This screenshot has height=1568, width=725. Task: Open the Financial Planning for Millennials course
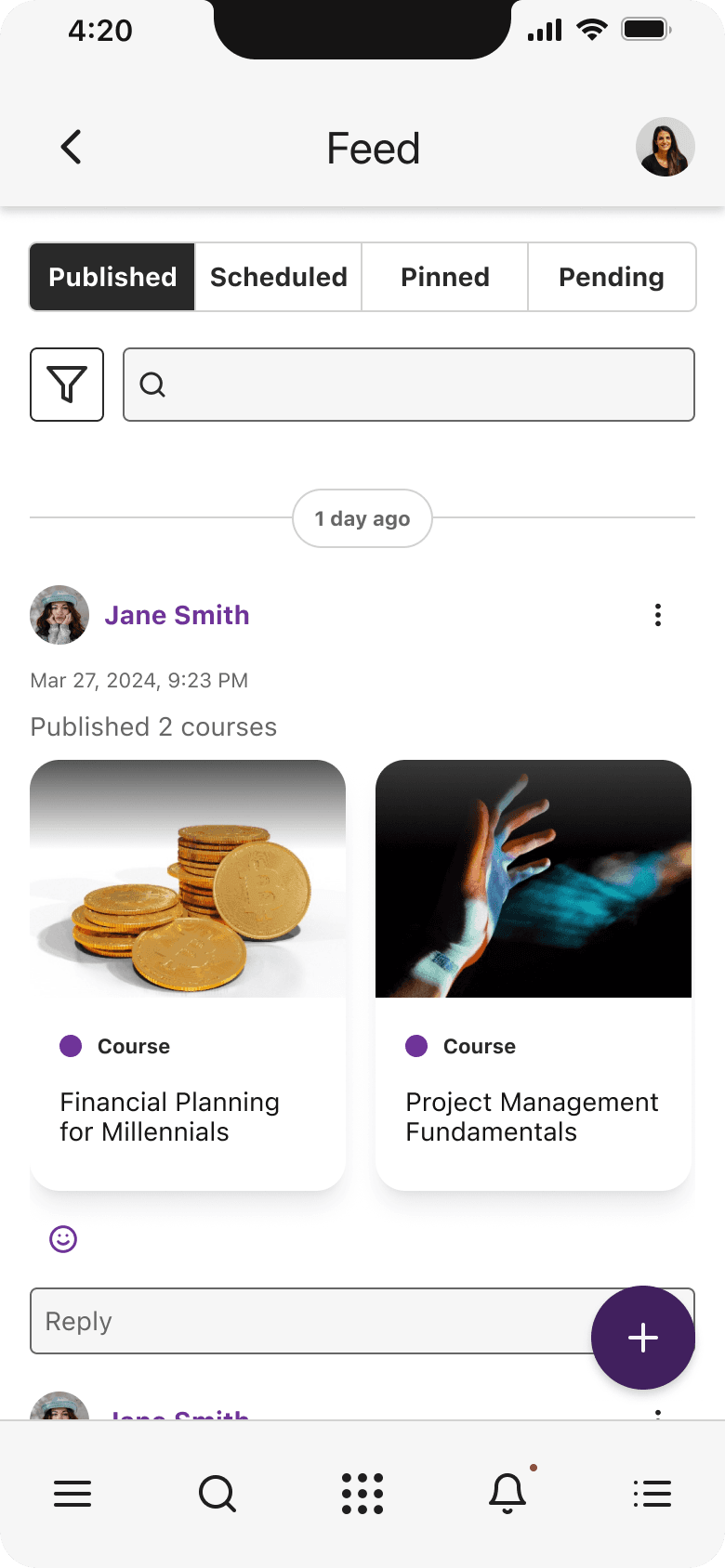coord(188,974)
